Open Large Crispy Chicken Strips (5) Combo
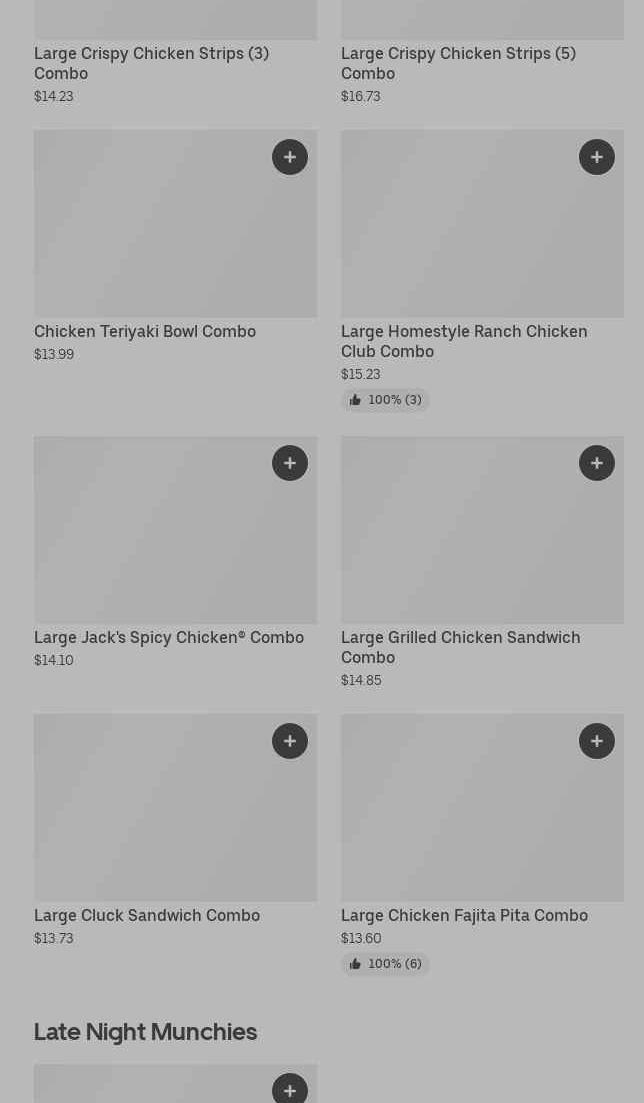Viewport: 644px width, 1103px height. click(x=458, y=62)
